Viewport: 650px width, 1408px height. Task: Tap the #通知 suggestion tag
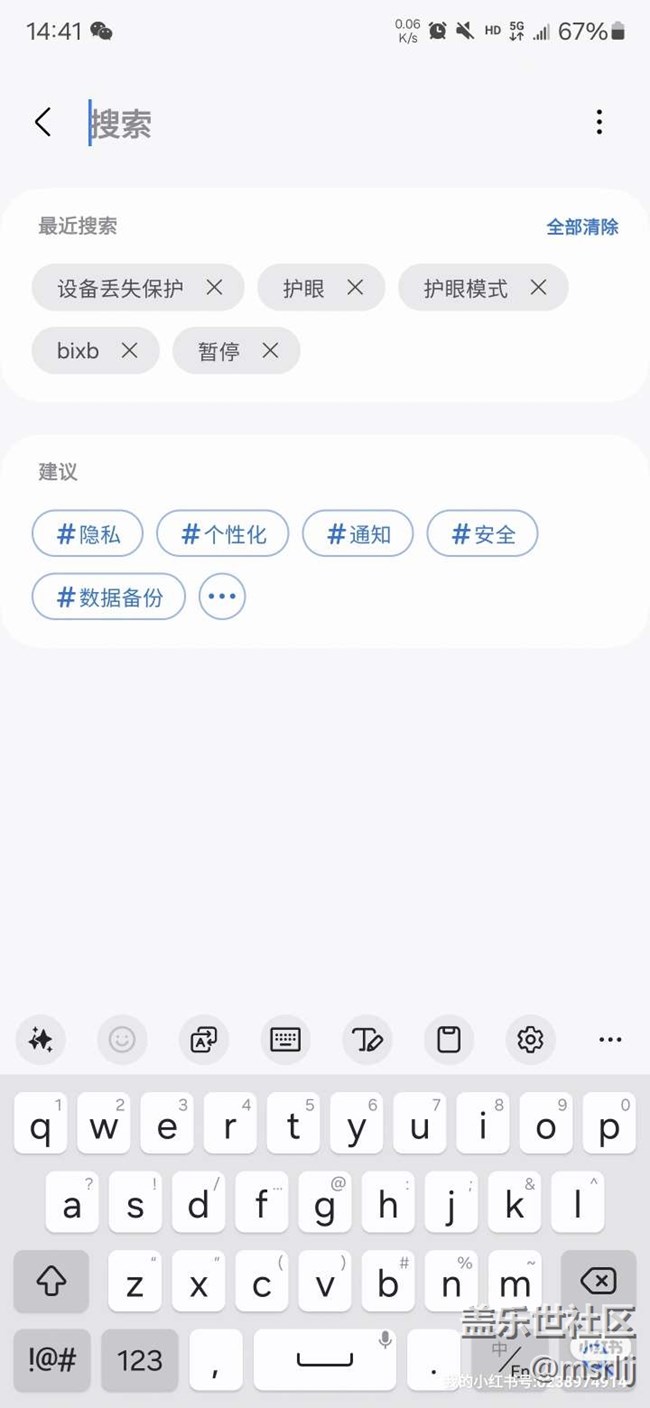pyautogui.click(x=358, y=534)
